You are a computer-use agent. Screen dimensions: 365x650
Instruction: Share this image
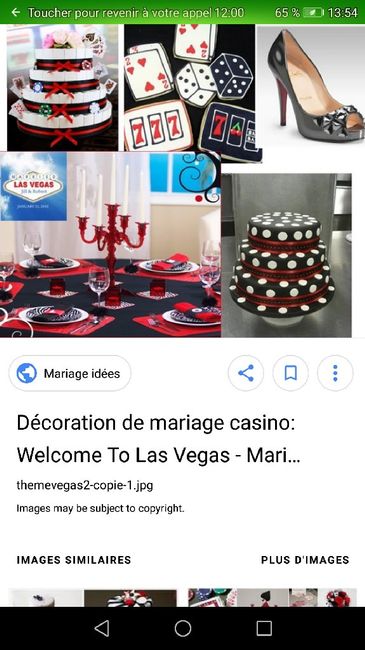pyautogui.click(x=246, y=373)
